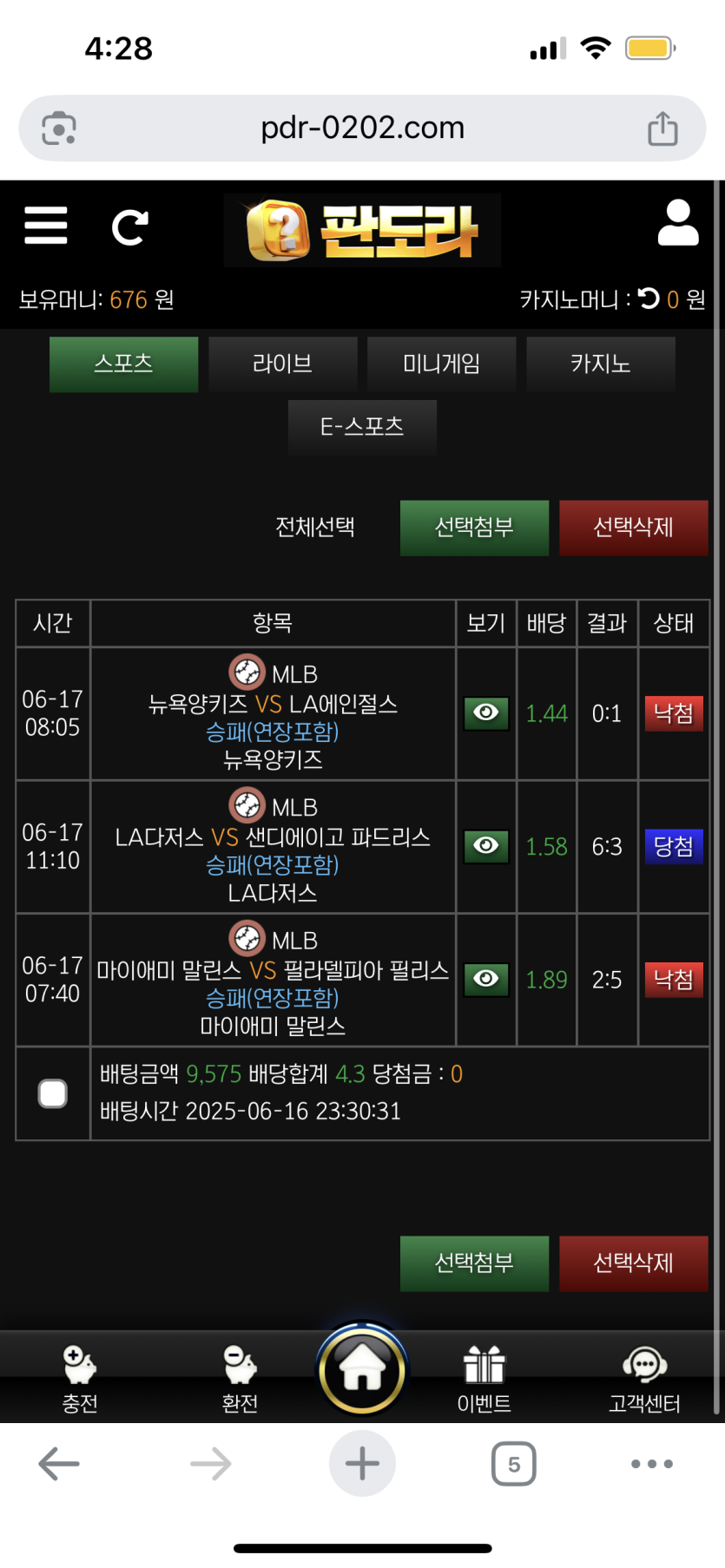
Task: View details for 뉴욕양키즈 VS LA에인절스
Action: click(486, 713)
